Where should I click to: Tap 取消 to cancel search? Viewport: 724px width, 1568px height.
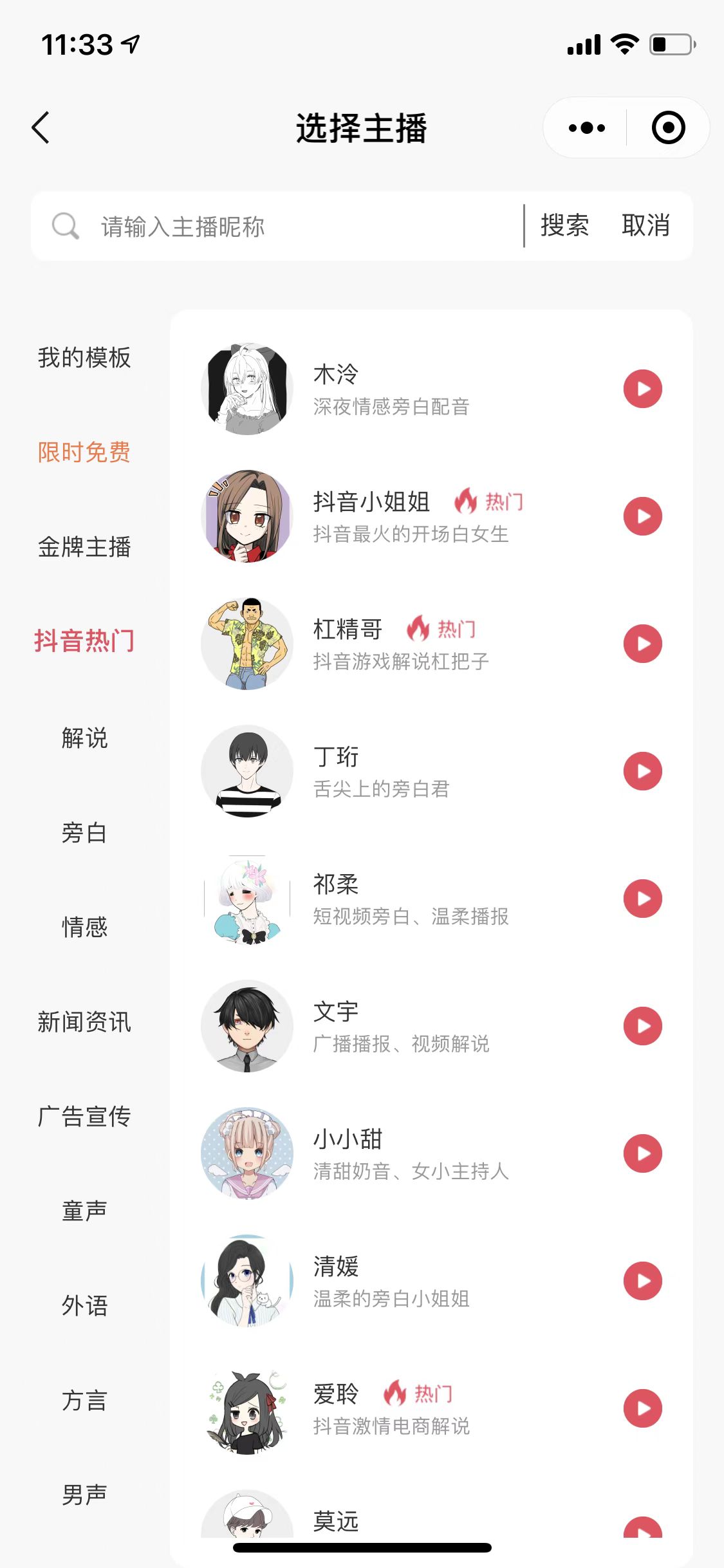point(645,225)
